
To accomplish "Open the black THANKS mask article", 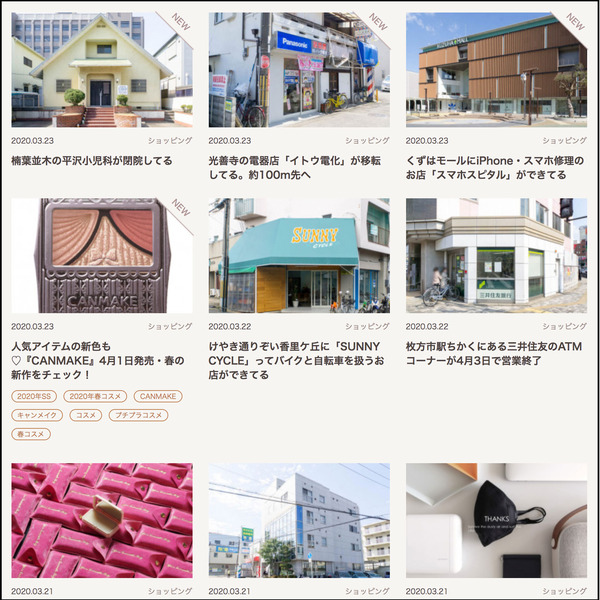I will [x=496, y=520].
